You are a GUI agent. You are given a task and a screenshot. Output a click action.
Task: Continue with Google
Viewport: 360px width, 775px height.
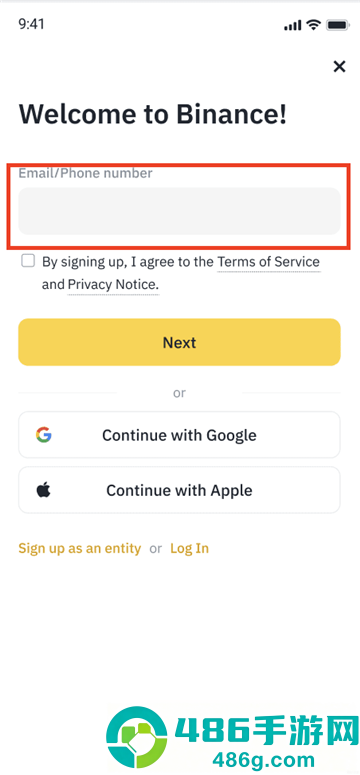pyautogui.click(x=180, y=435)
